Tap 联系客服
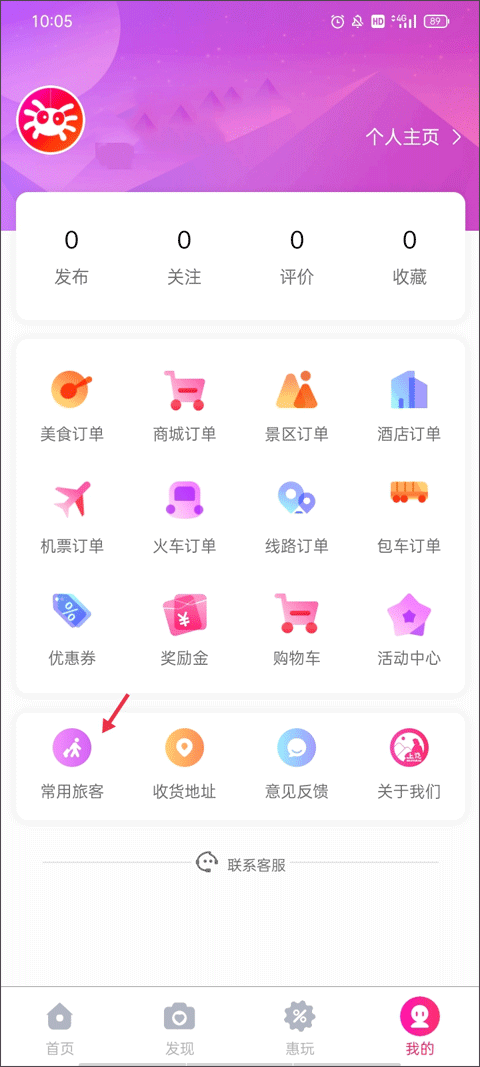 241,865
